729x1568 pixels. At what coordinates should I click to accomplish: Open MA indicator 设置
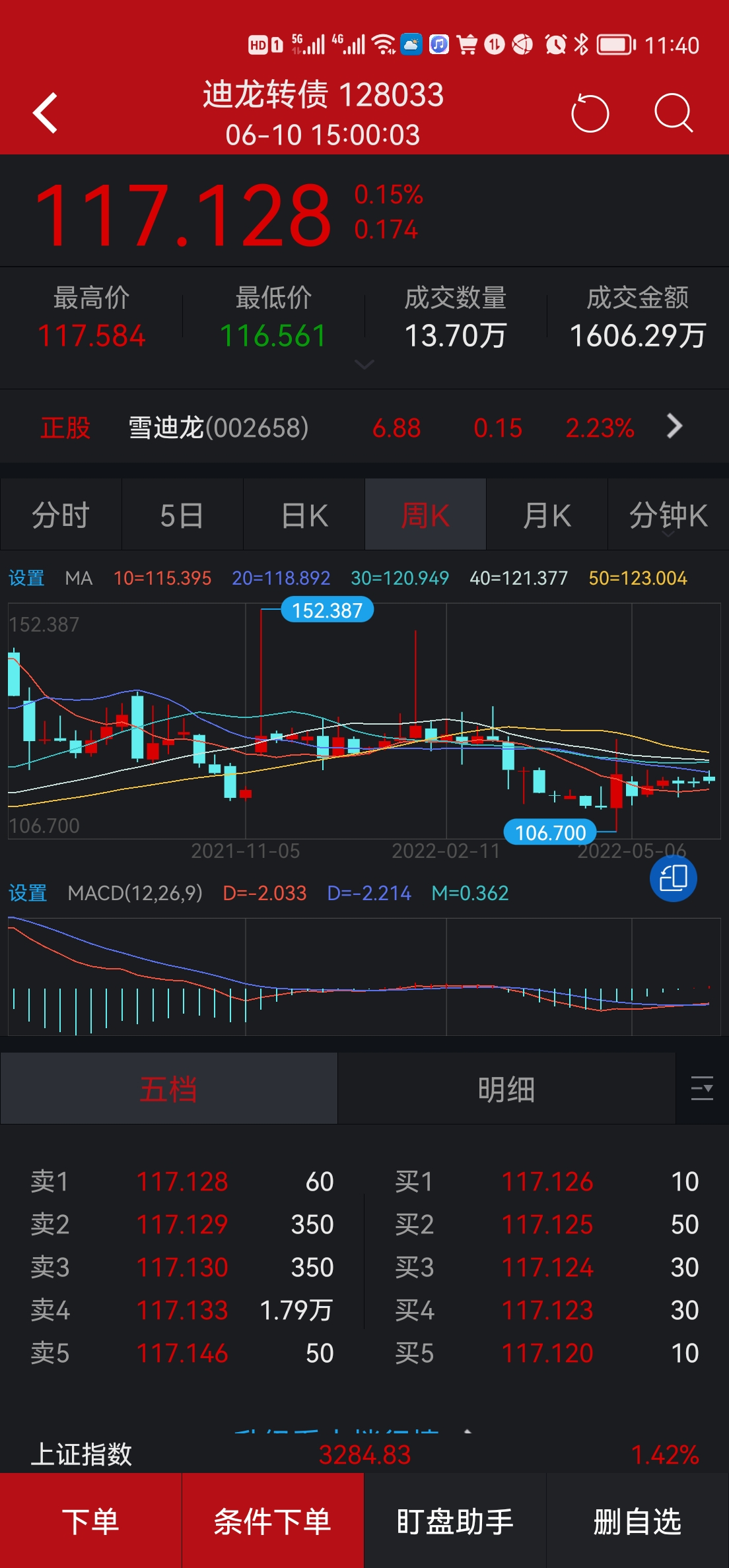(26, 578)
